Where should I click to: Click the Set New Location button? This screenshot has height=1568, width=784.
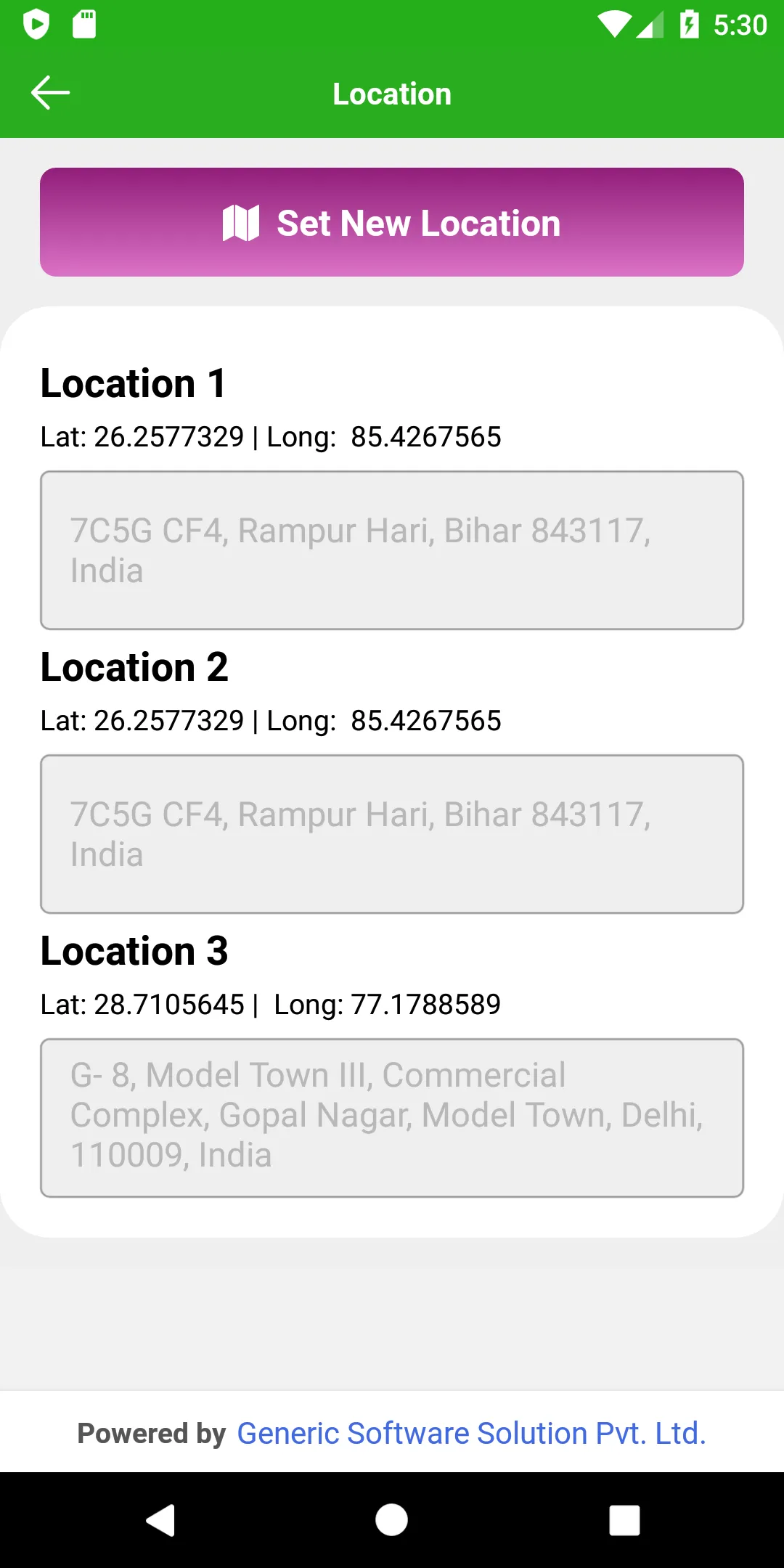(x=392, y=223)
